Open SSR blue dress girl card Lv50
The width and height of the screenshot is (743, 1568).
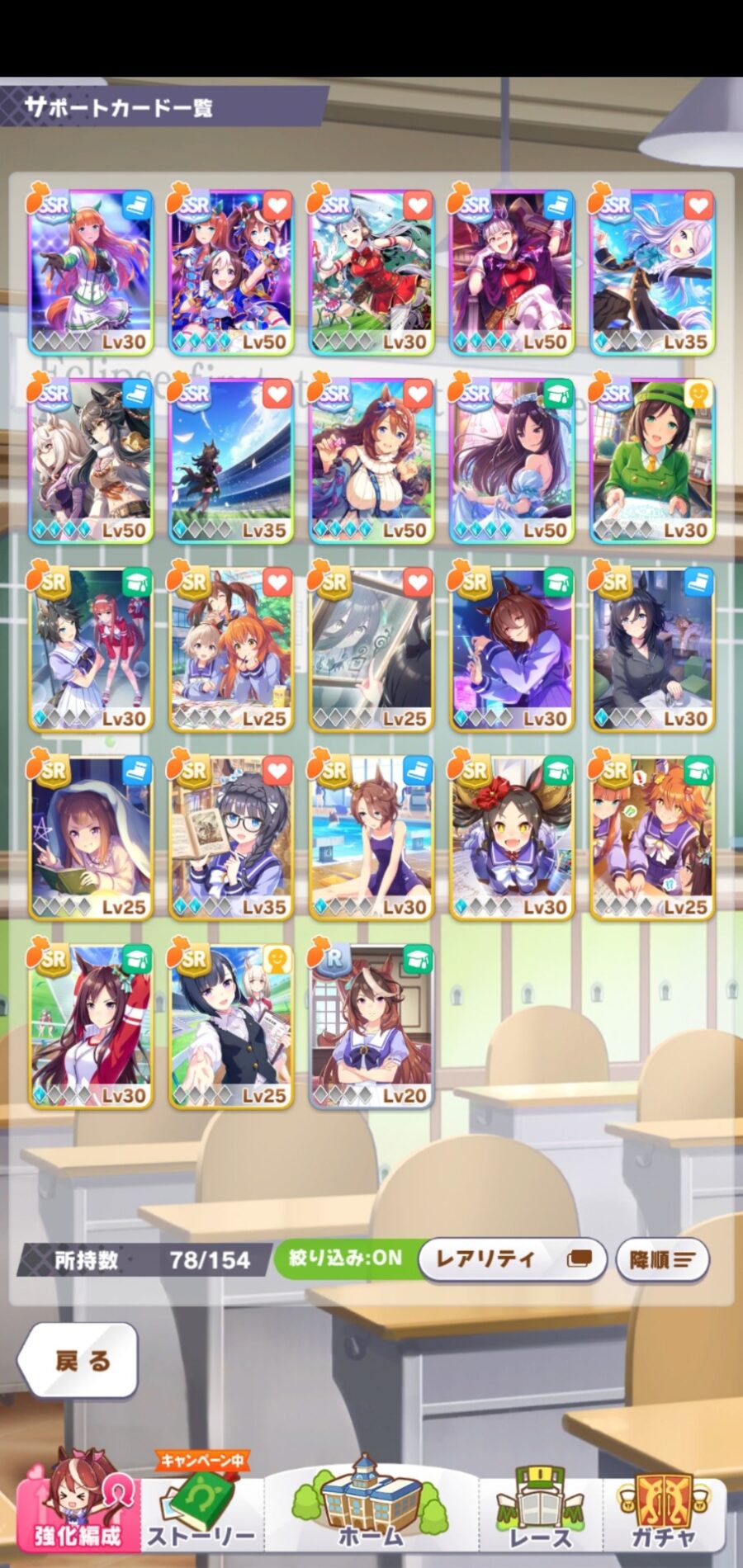pos(512,460)
